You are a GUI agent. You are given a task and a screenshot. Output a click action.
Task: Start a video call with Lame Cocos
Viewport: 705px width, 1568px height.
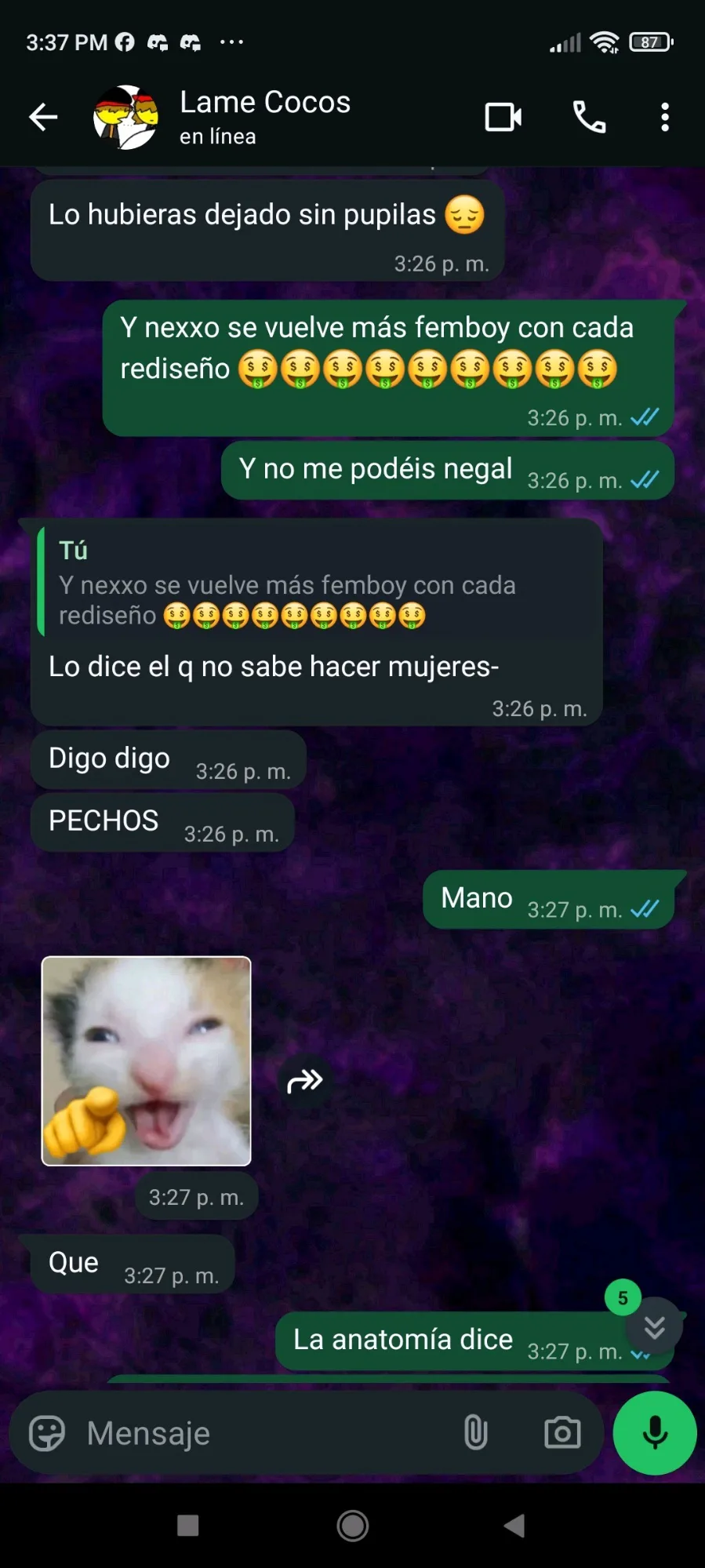click(x=503, y=118)
